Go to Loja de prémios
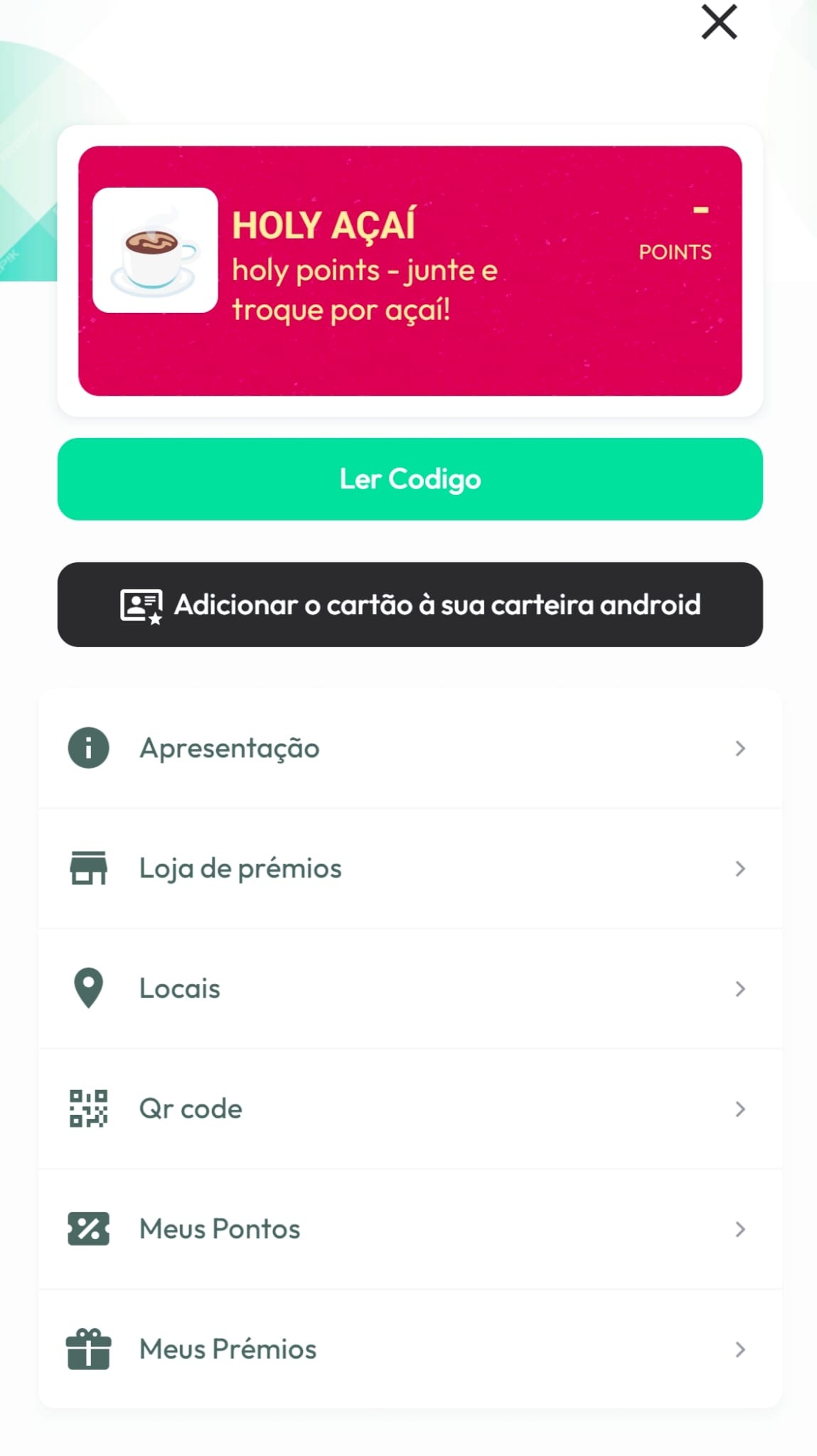This screenshot has width=817, height=1456. (x=410, y=868)
